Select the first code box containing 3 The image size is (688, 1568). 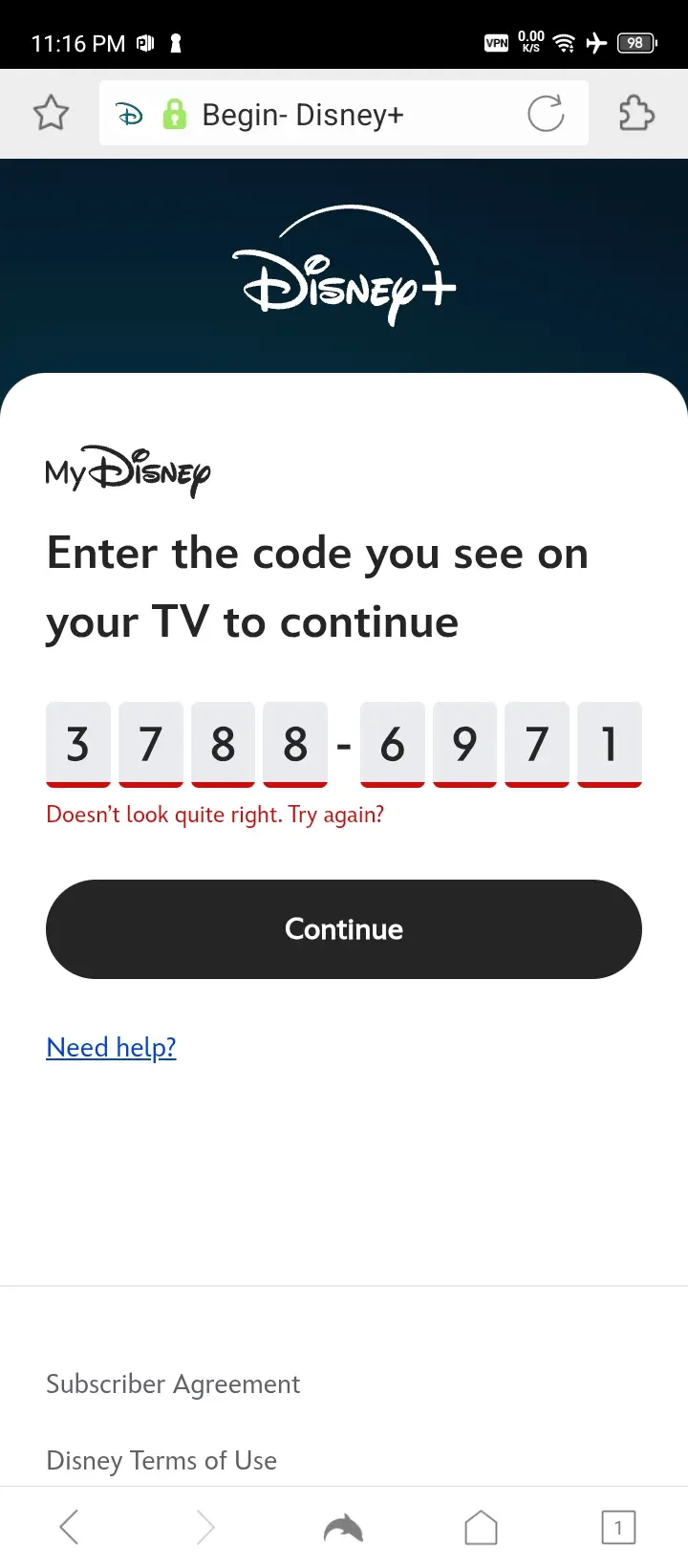click(78, 745)
